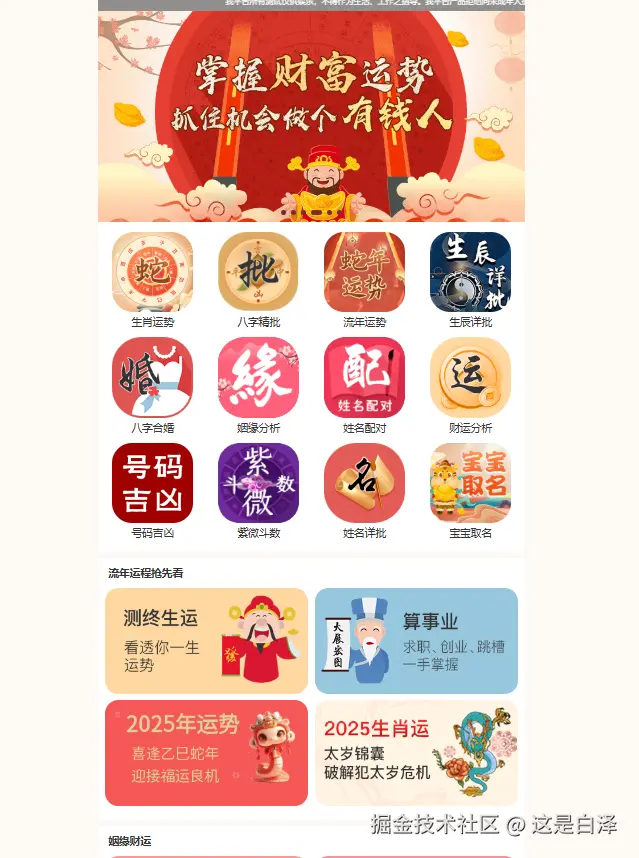This screenshot has width=639, height=858.
Task: Check 号码吉凶 number fortune
Action: click(x=152, y=483)
